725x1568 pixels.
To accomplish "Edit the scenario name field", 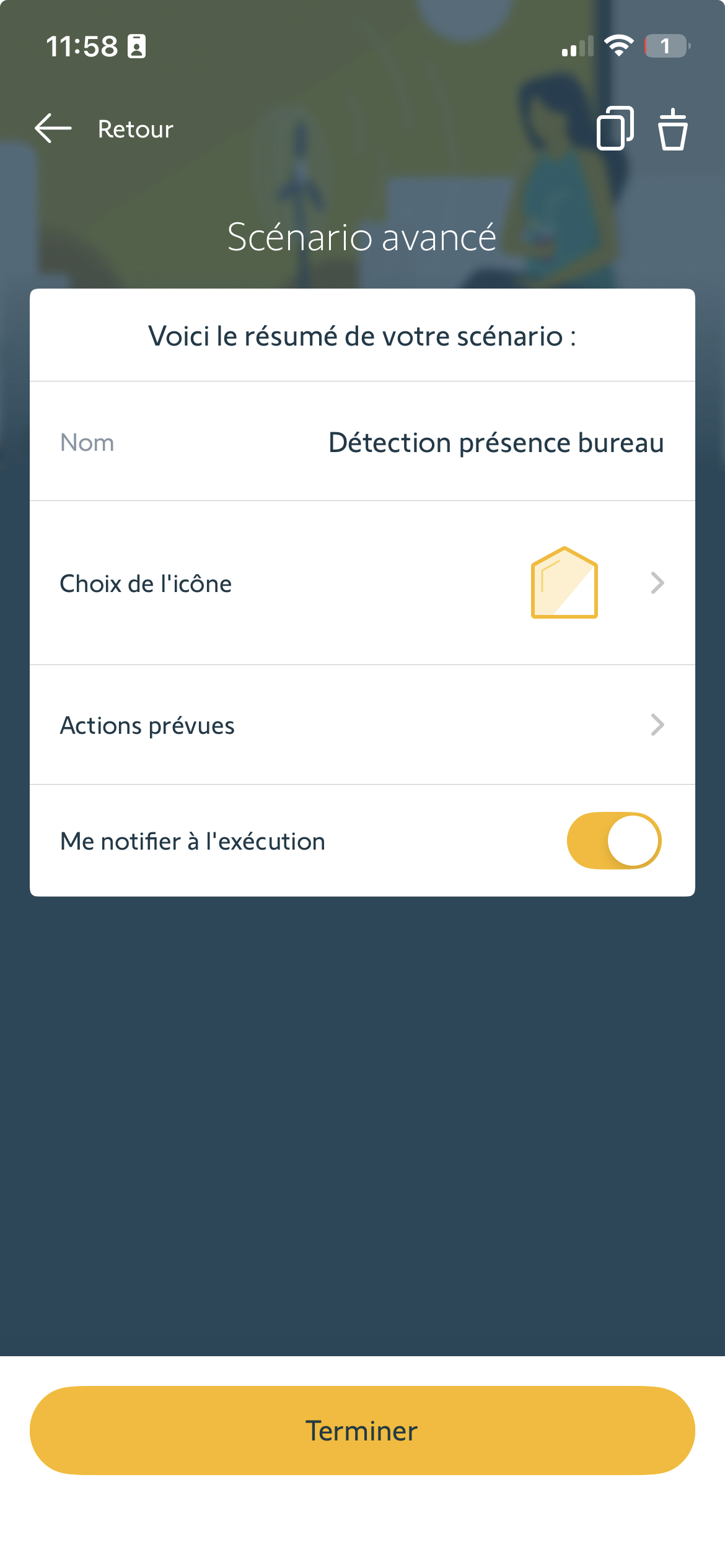I will (x=495, y=442).
